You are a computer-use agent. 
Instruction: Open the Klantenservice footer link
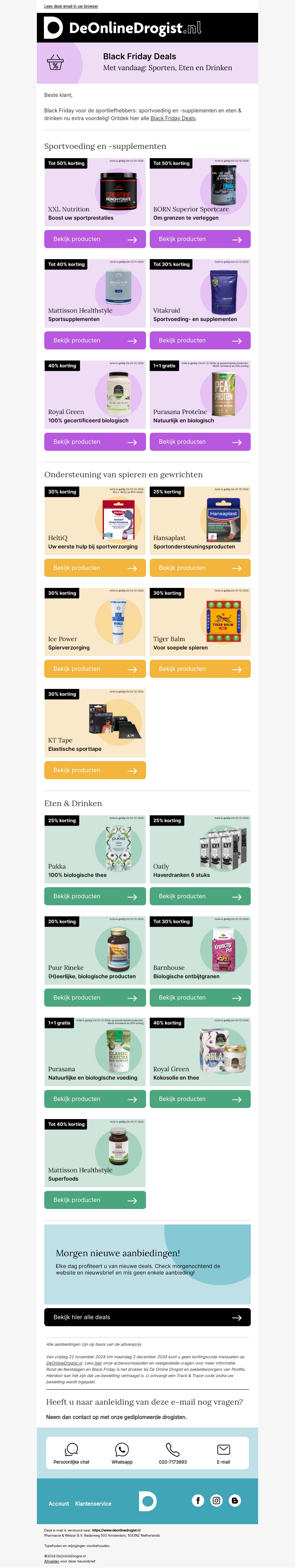click(x=93, y=1503)
